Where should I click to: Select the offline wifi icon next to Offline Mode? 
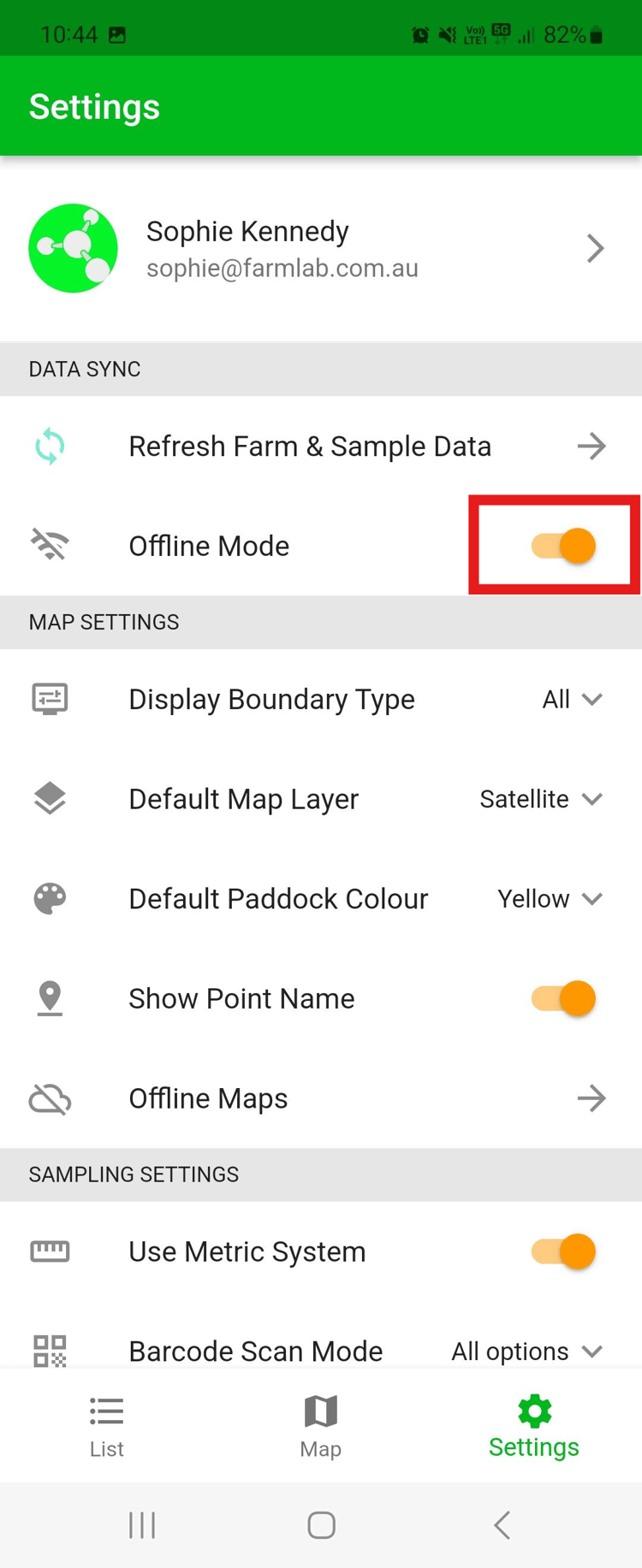(x=49, y=545)
